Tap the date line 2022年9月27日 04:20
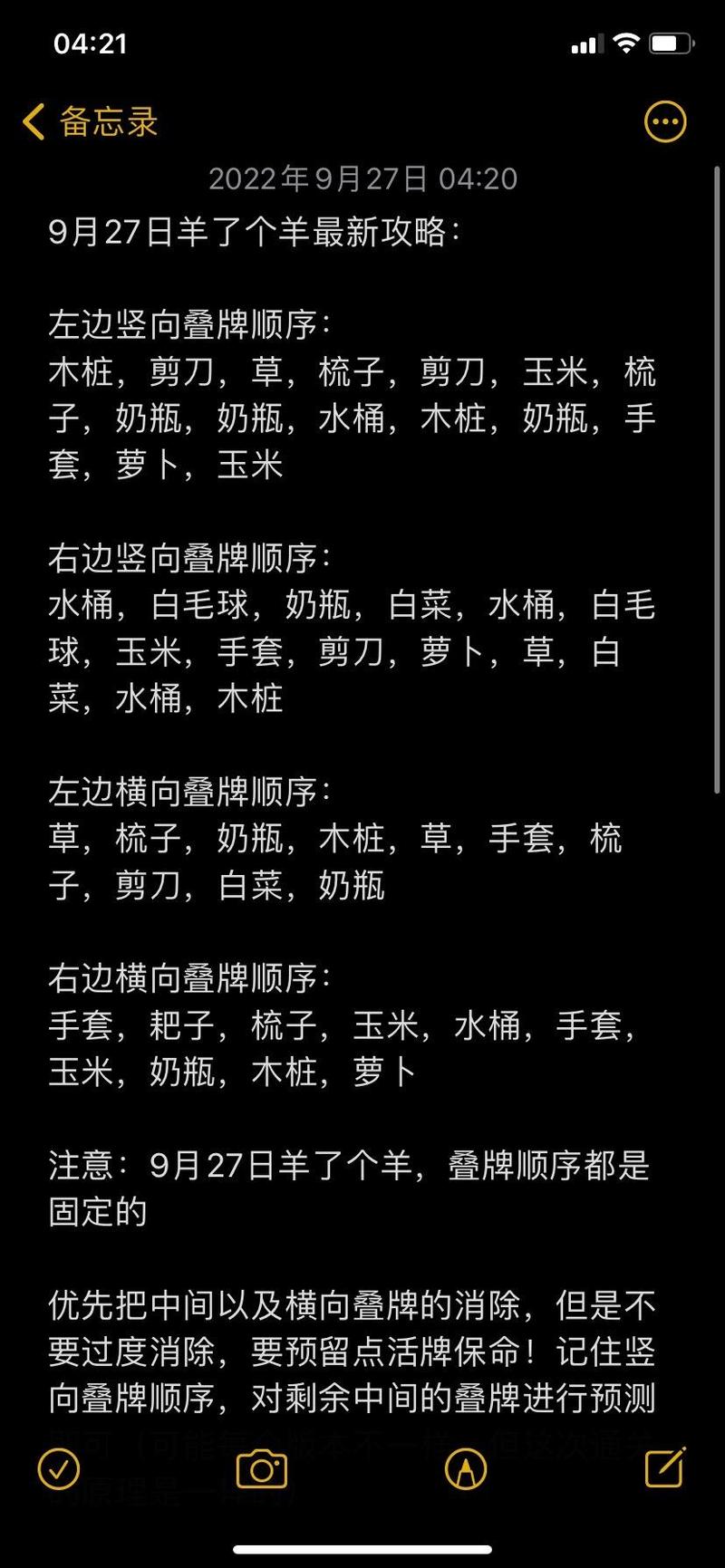The width and height of the screenshot is (725, 1568). (362, 178)
